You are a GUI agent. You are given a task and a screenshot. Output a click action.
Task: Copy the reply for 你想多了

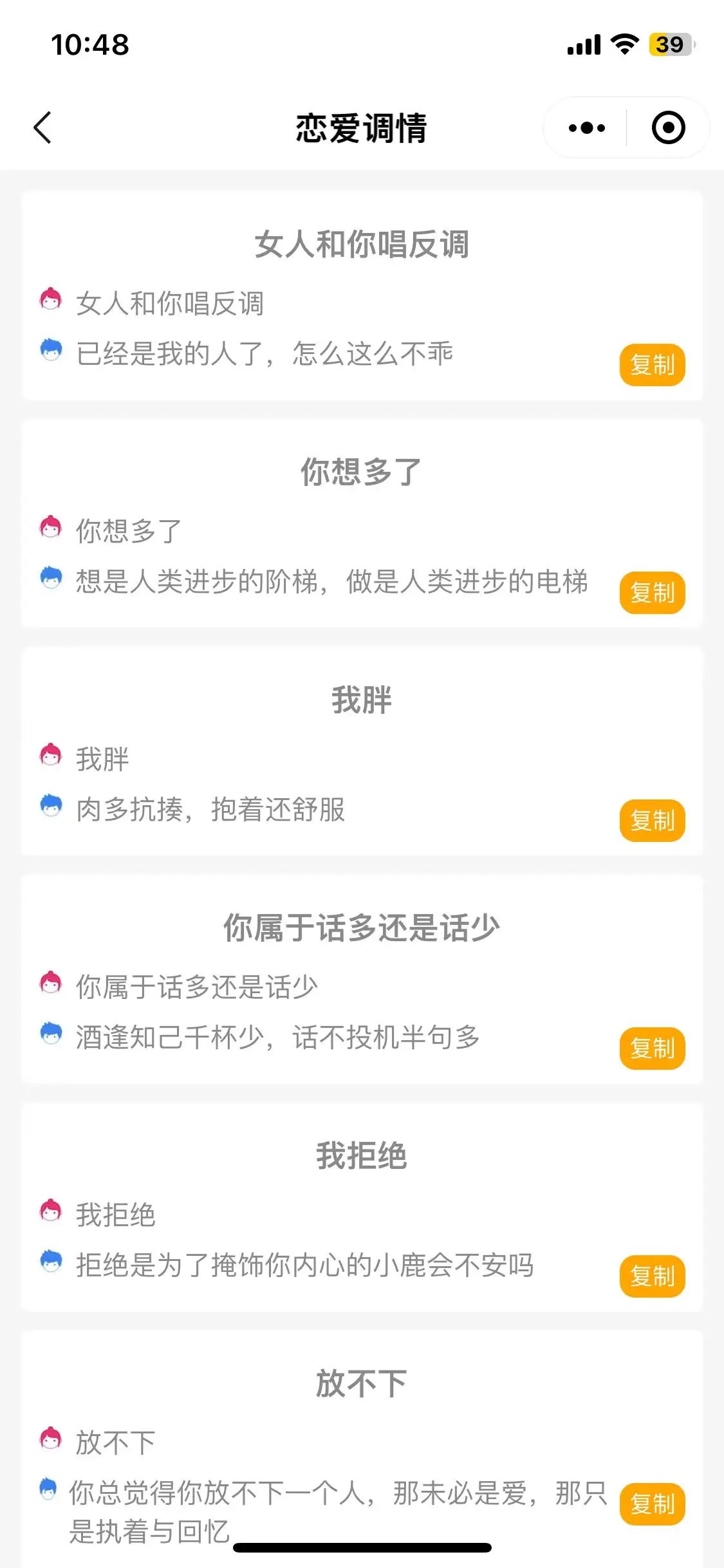click(x=652, y=593)
